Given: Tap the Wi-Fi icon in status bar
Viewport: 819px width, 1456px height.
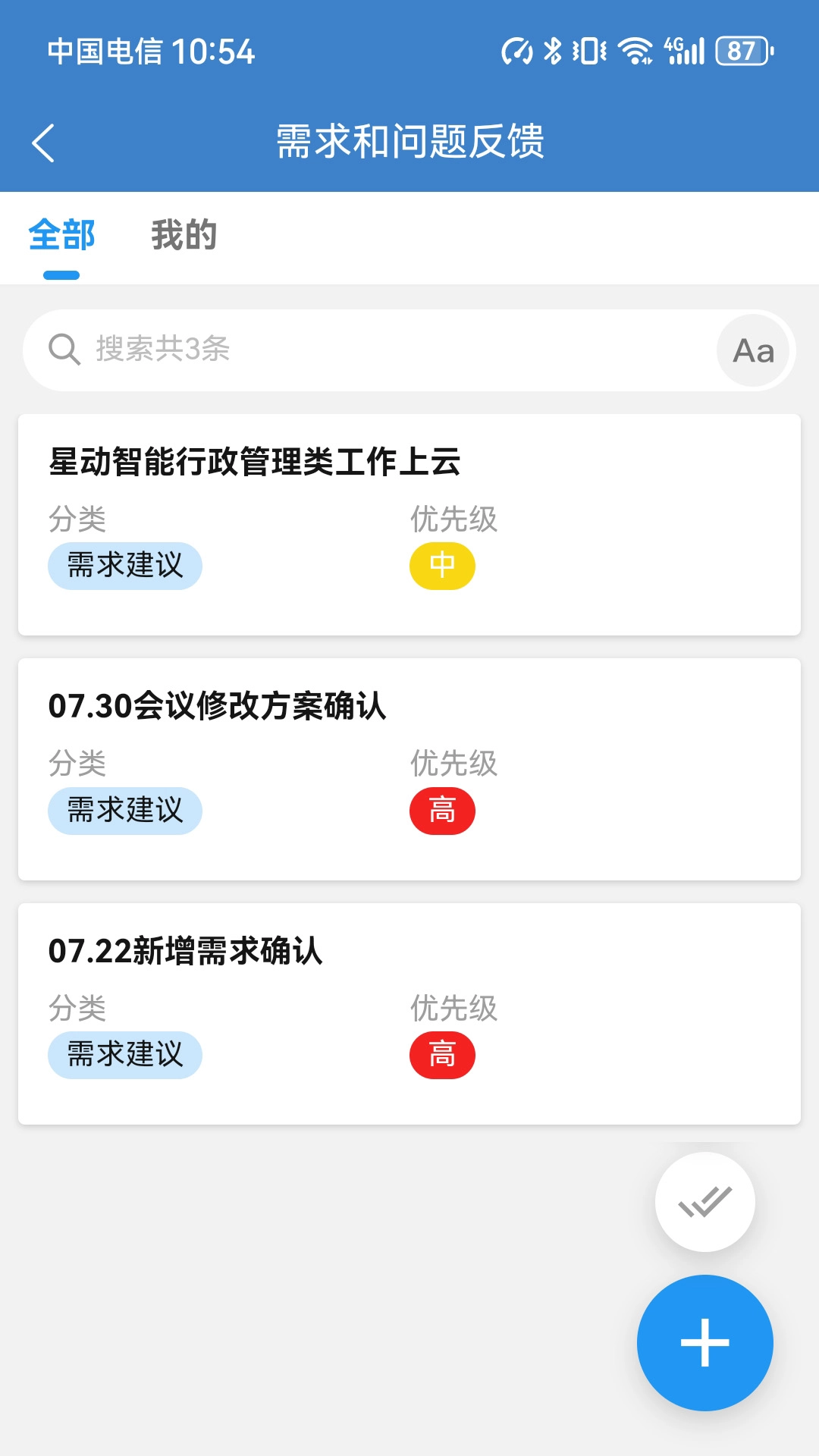Looking at the screenshot, I should 635,52.
